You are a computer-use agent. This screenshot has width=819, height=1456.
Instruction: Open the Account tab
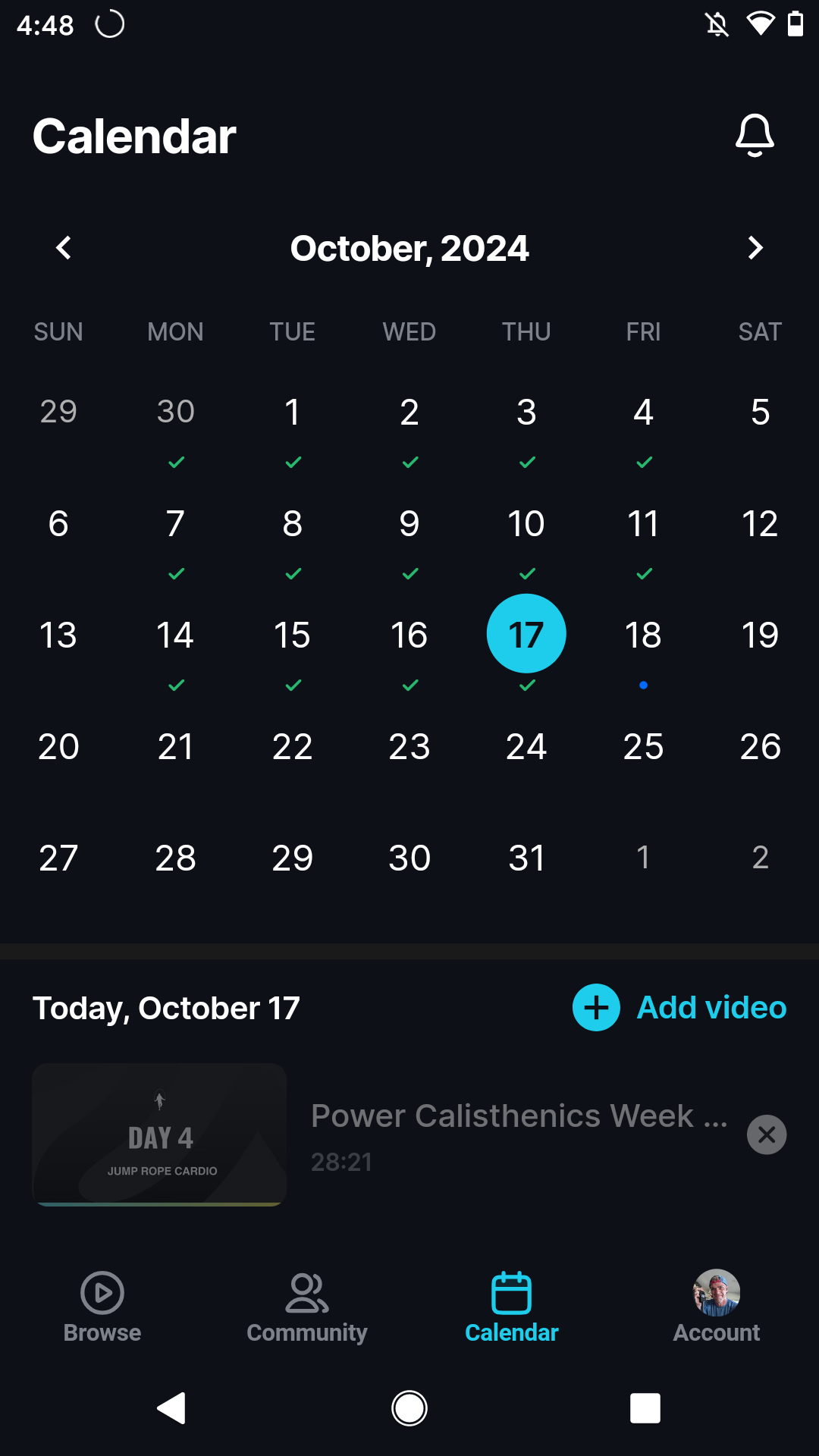[717, 1307]
